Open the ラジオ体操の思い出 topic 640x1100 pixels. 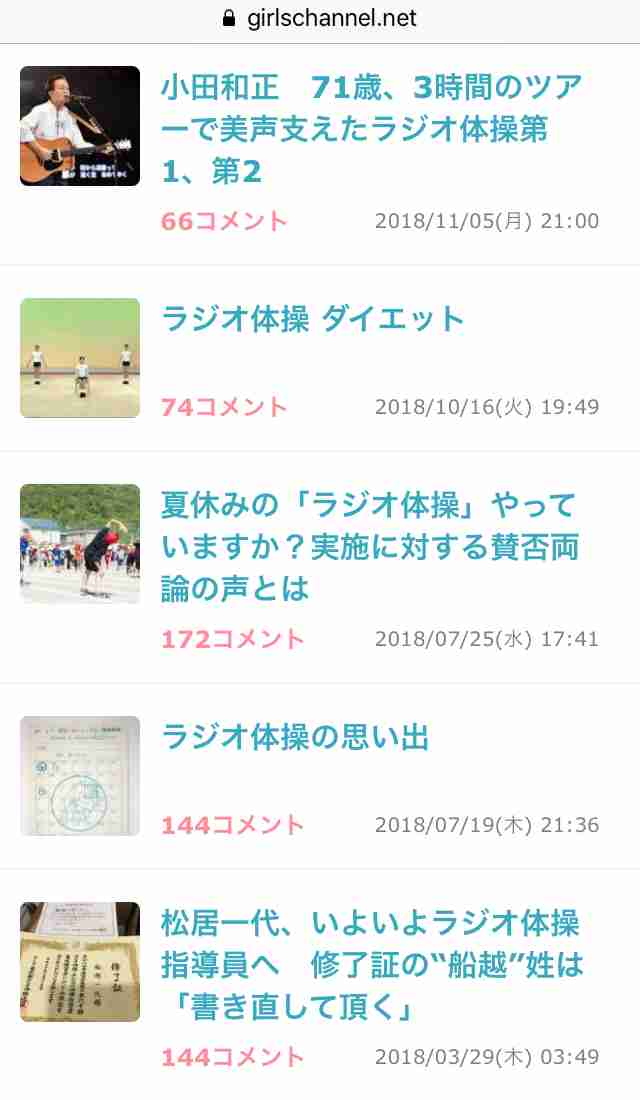click(295, 737)
